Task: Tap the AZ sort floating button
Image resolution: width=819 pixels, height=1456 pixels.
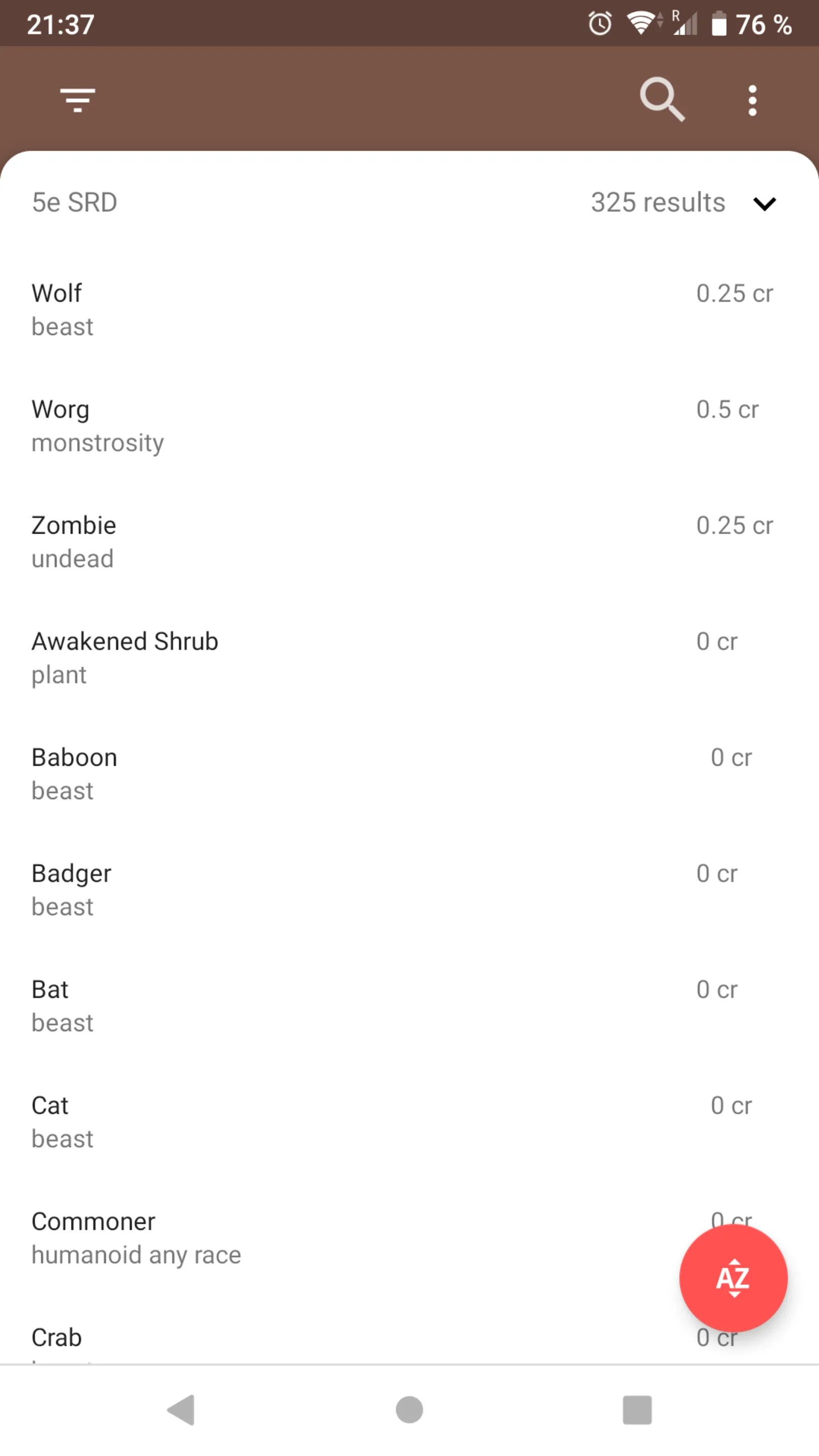Action: click(733, 1278)
